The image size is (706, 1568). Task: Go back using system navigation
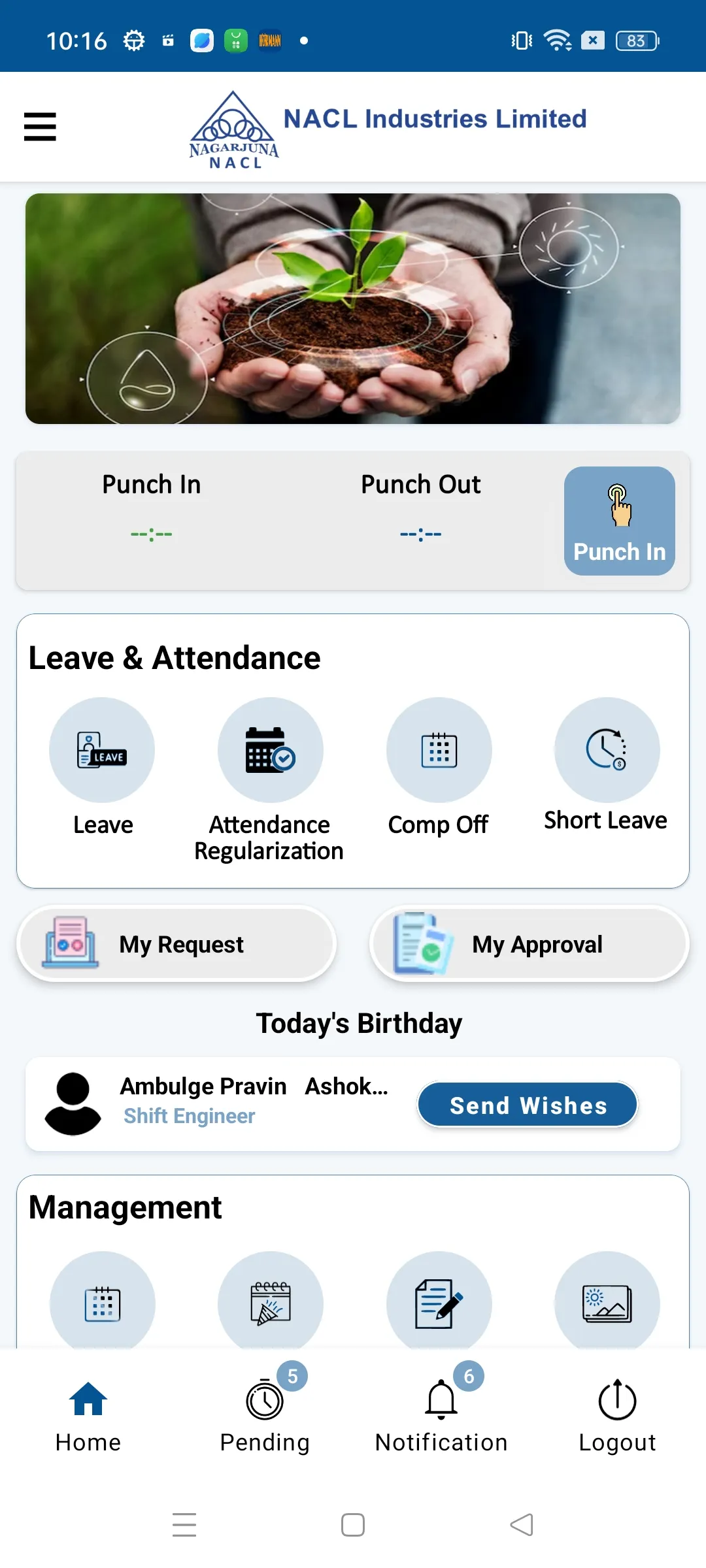[522, 1525]
